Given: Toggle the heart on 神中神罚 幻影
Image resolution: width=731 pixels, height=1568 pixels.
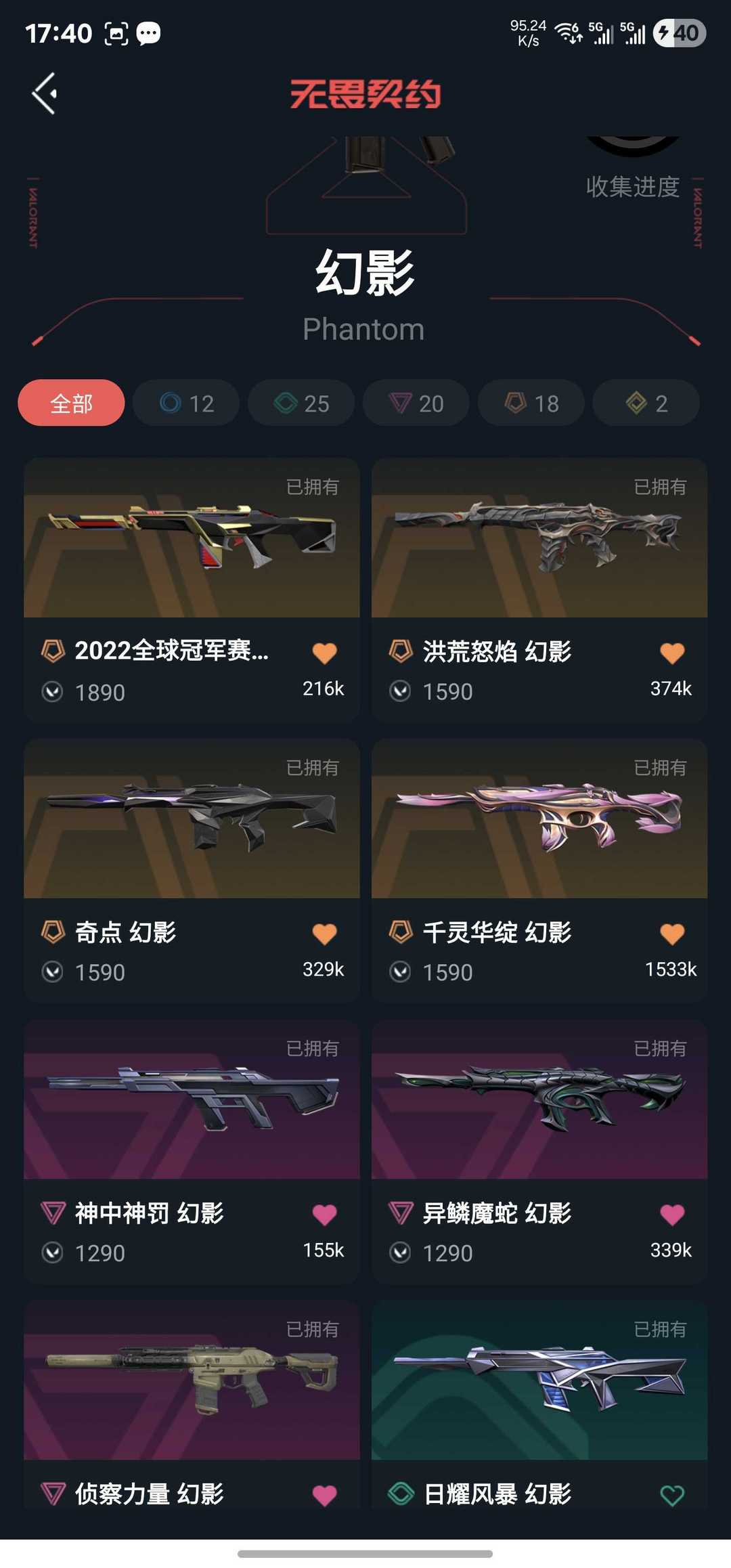Looking at the screenshot, I should point(324,1215).
